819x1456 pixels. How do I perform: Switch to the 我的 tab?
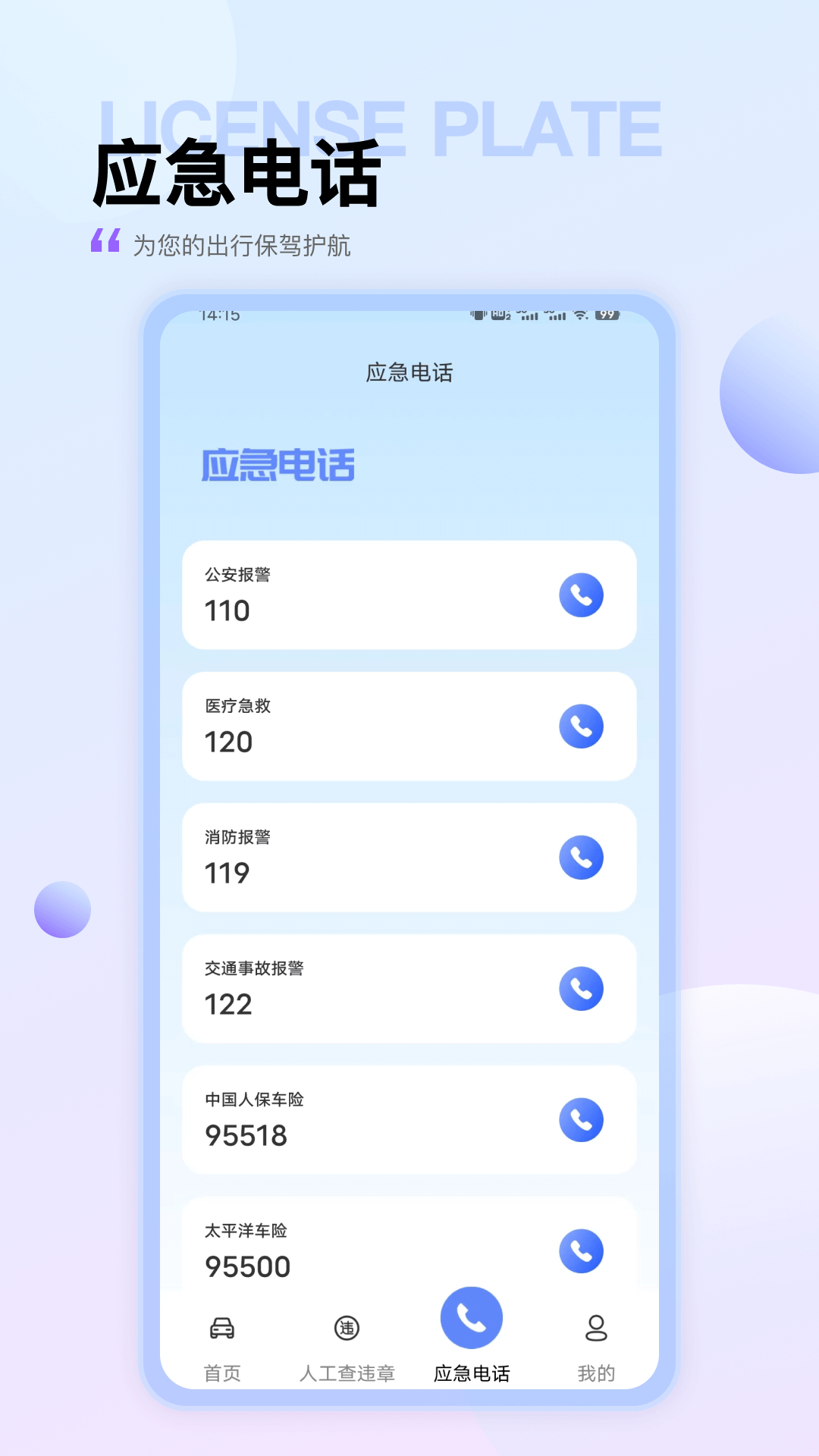[x=597, y=1373]
